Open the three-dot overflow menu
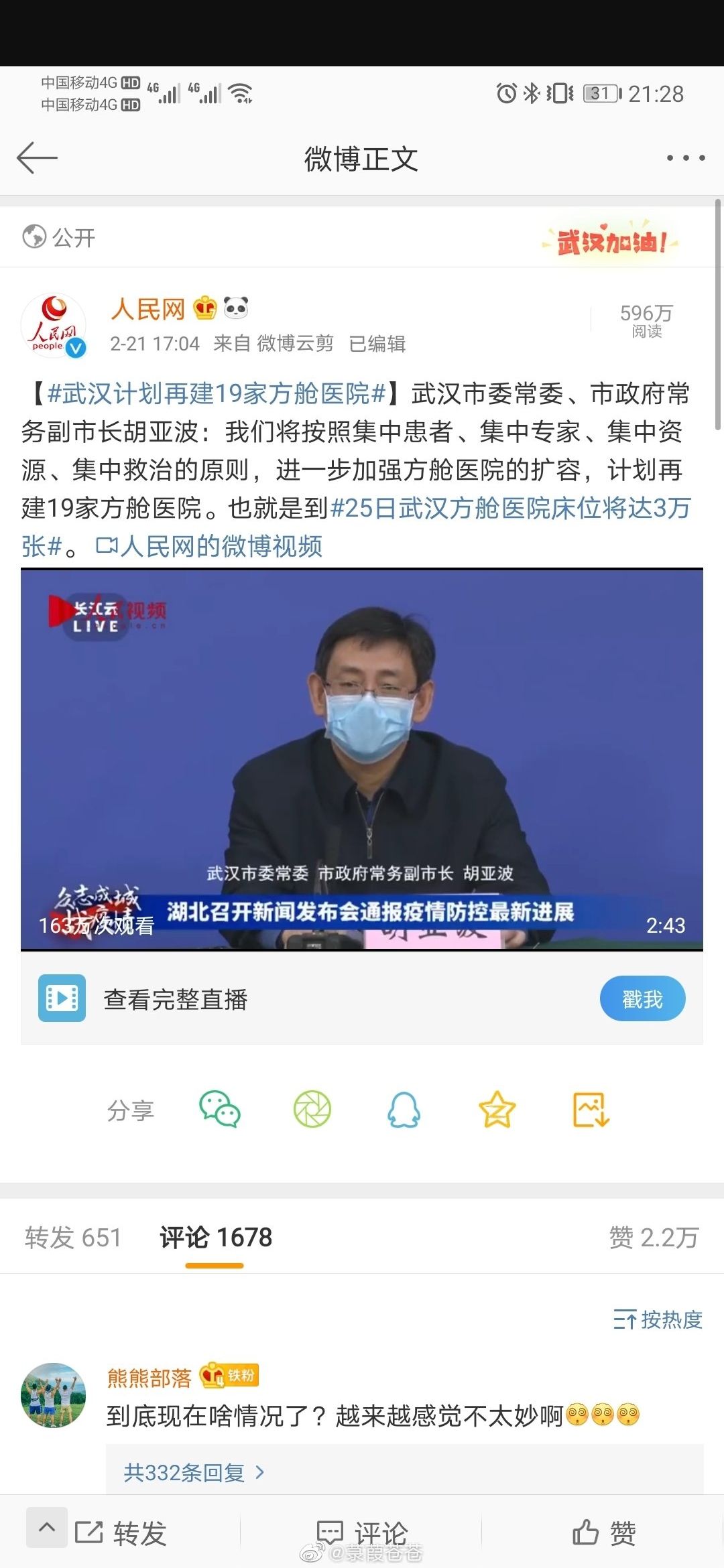This screenshot has height=1568, width=724. click(x=685, y=158)
